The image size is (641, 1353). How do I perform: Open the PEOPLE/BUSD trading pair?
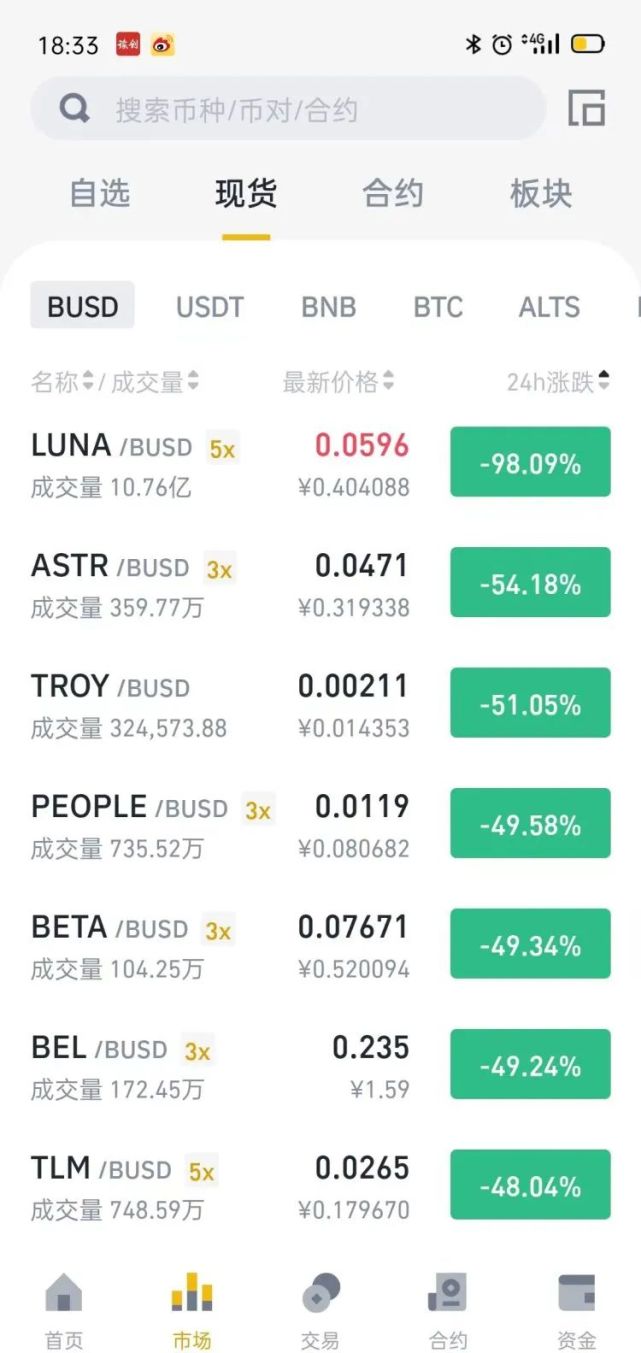coord(220,825)
